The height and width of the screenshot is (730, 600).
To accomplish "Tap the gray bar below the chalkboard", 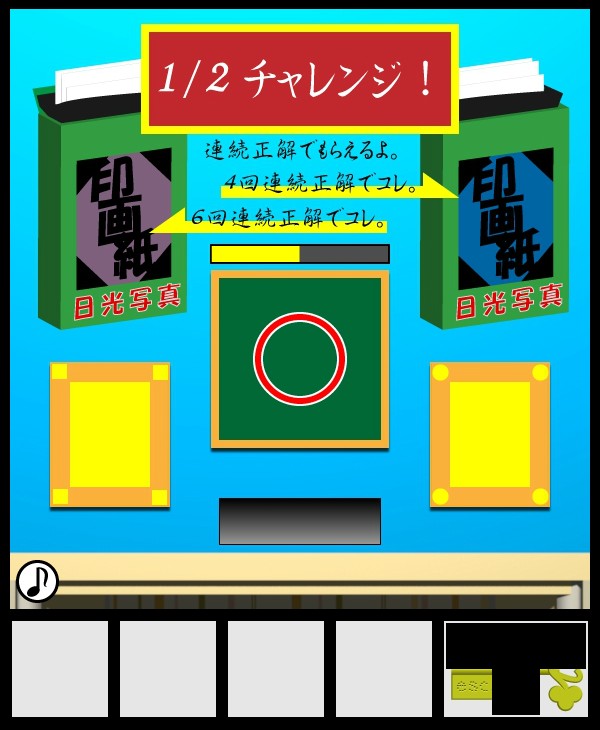I will click(300, 521).
